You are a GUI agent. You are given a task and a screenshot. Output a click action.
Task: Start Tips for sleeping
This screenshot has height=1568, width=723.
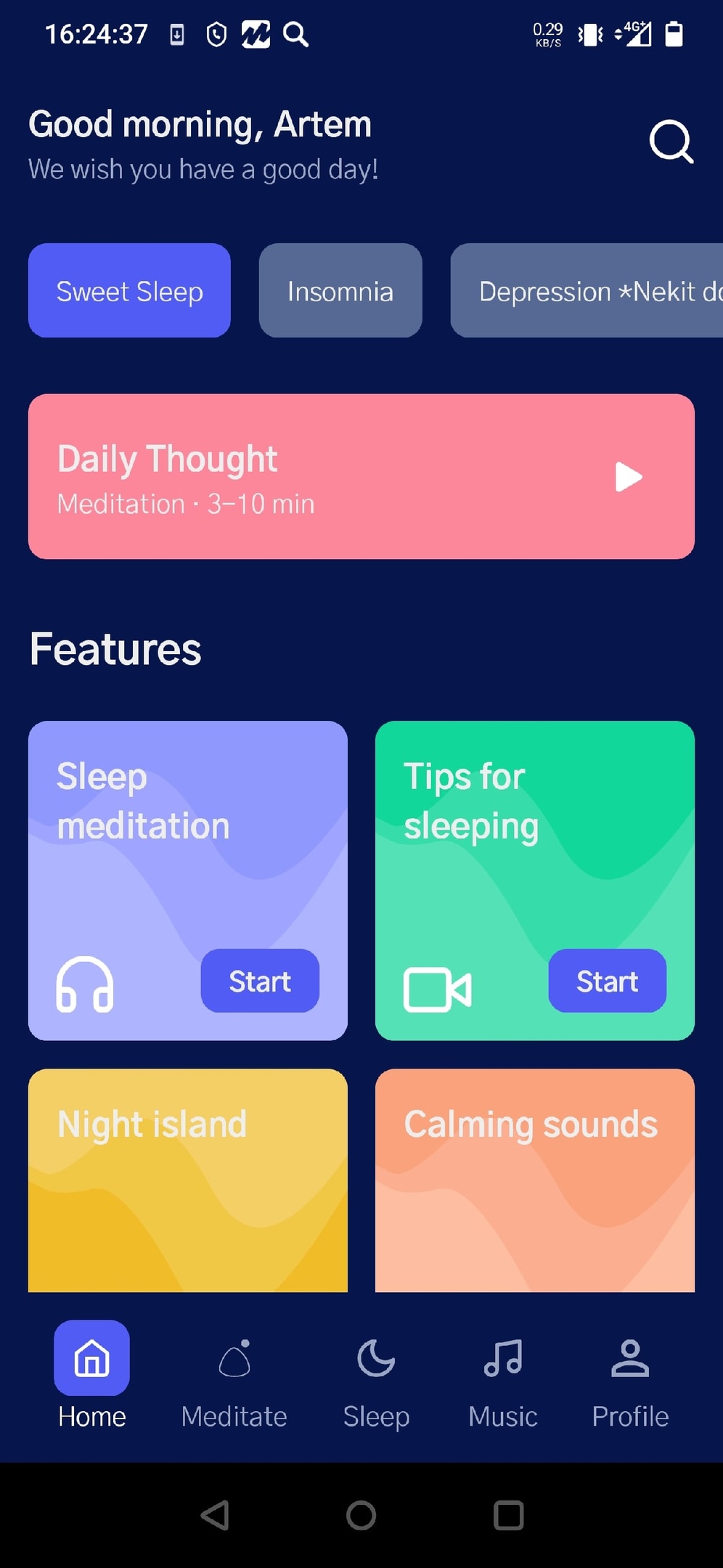point(607,981)
